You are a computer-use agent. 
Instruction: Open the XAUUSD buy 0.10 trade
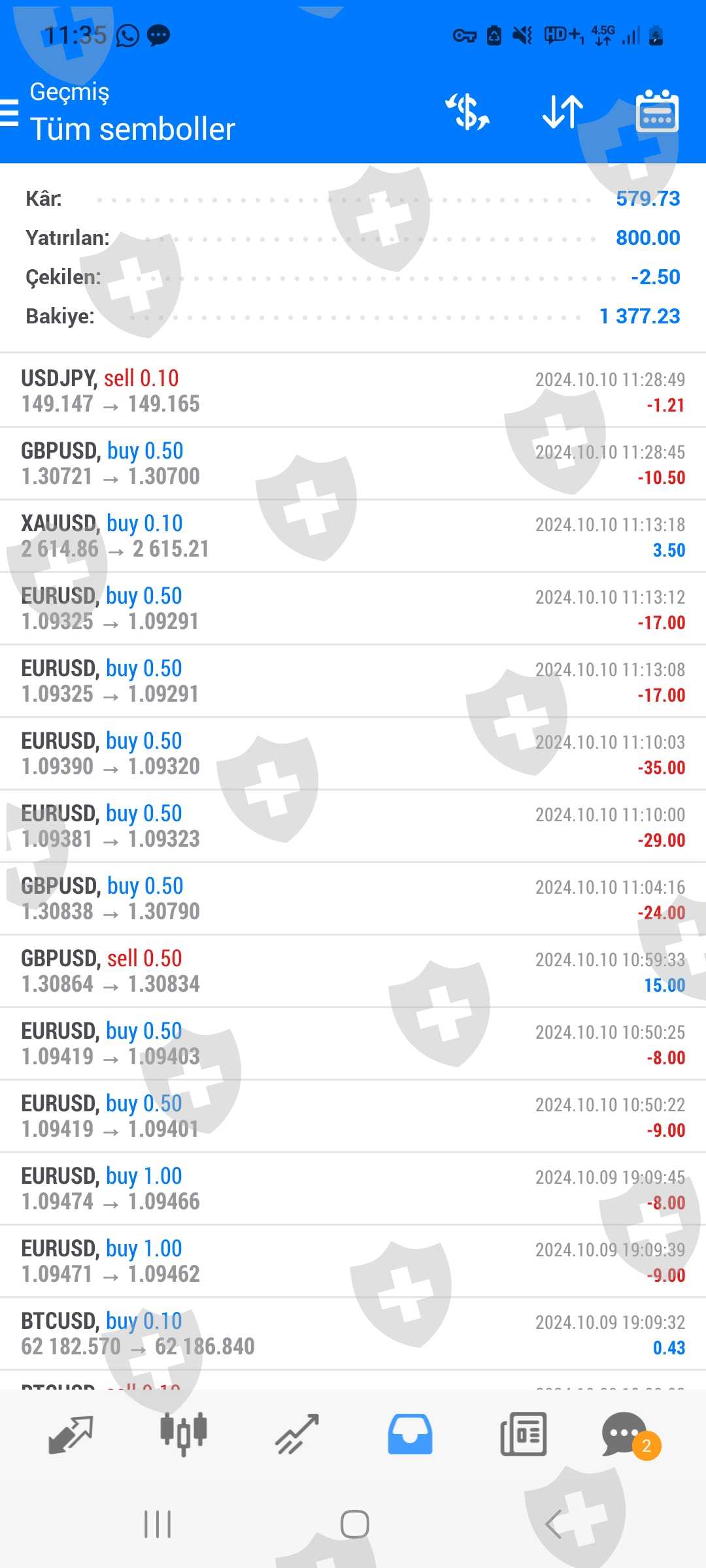click(353, 536)
